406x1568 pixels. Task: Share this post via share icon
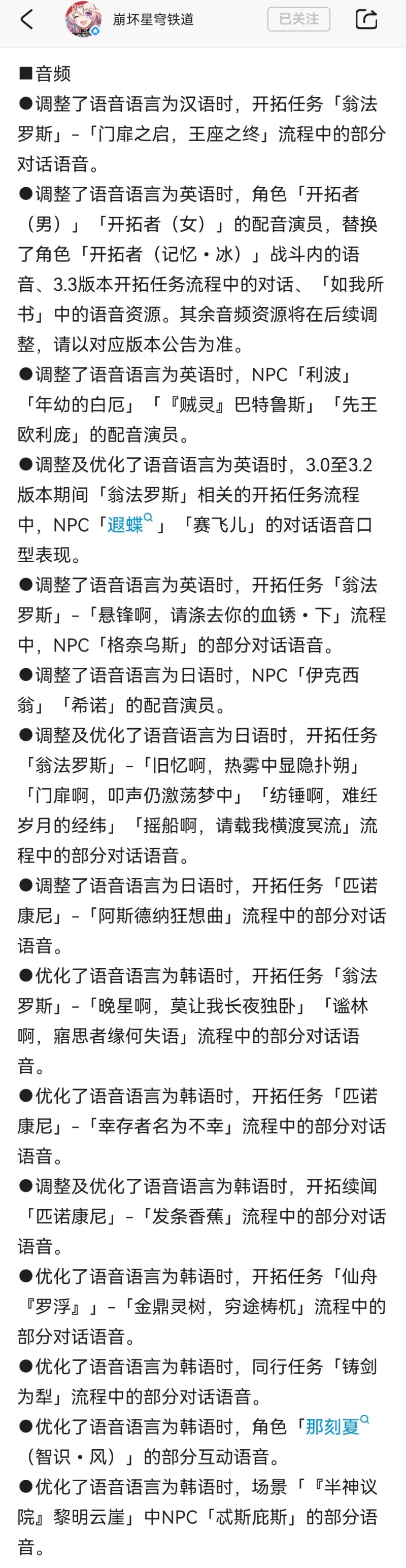pos(366,19)
